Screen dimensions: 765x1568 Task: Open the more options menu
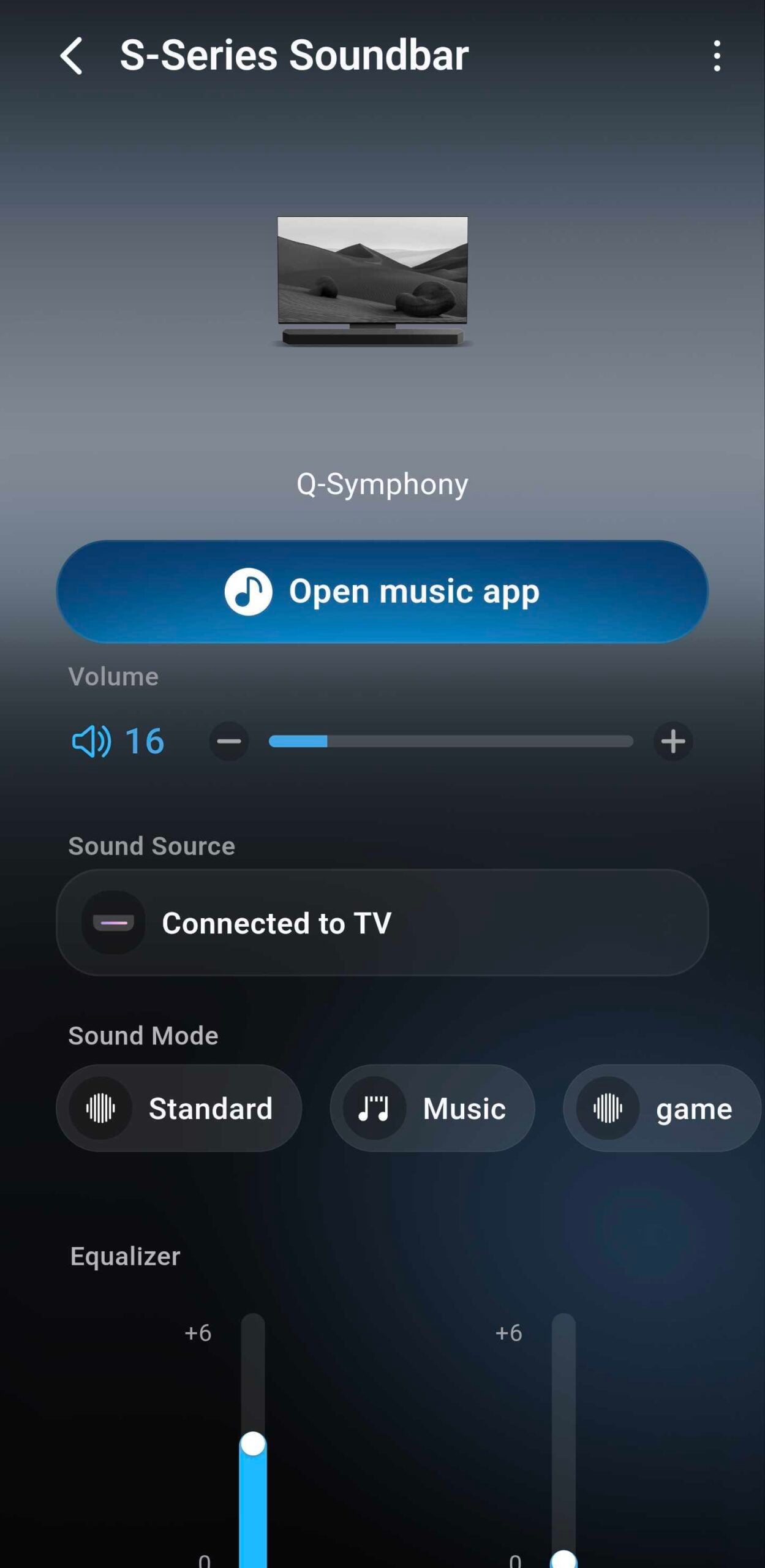click(x=717, y=56)
